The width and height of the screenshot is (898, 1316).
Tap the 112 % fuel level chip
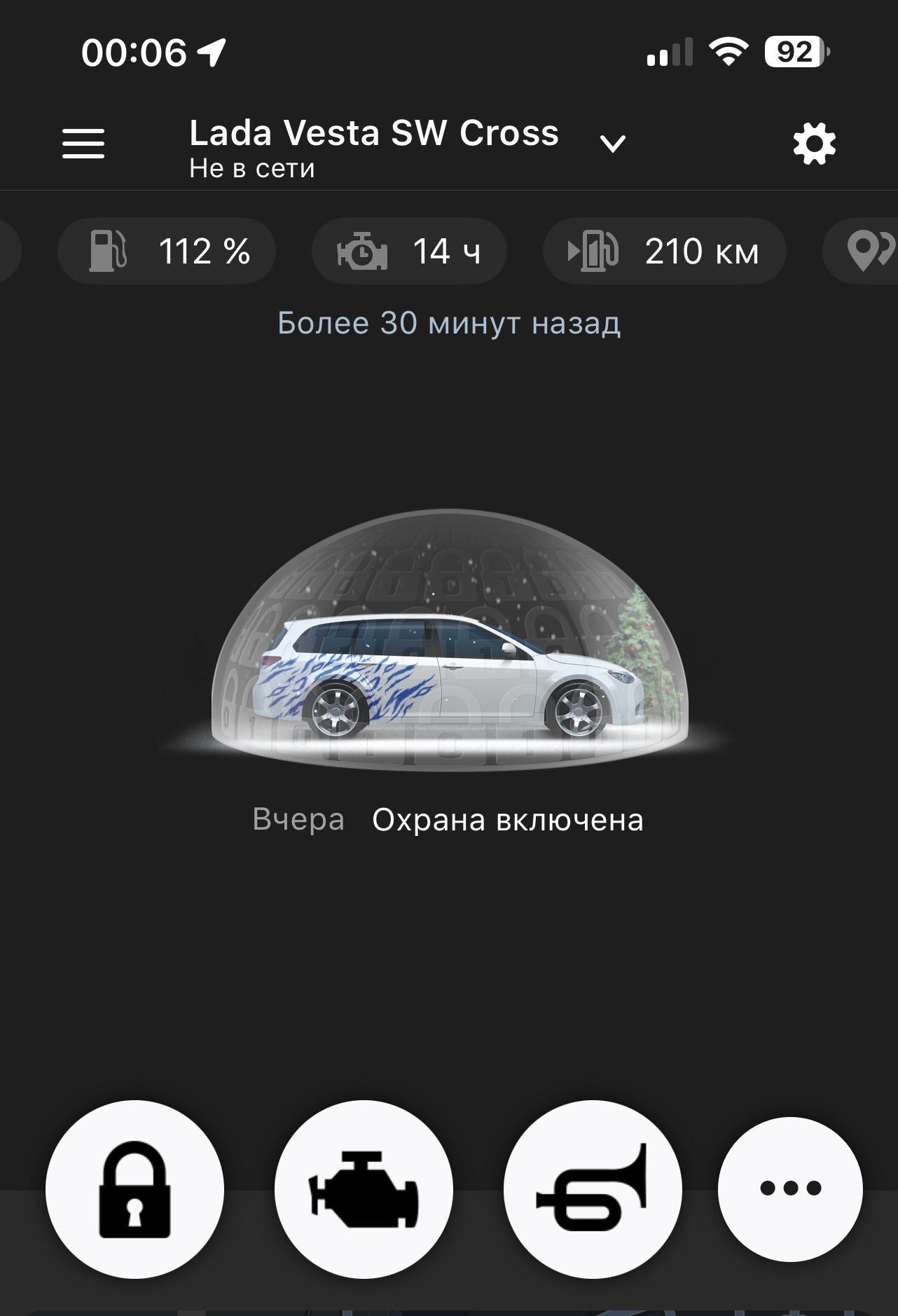pyautogui.click(x=167, y=252)
